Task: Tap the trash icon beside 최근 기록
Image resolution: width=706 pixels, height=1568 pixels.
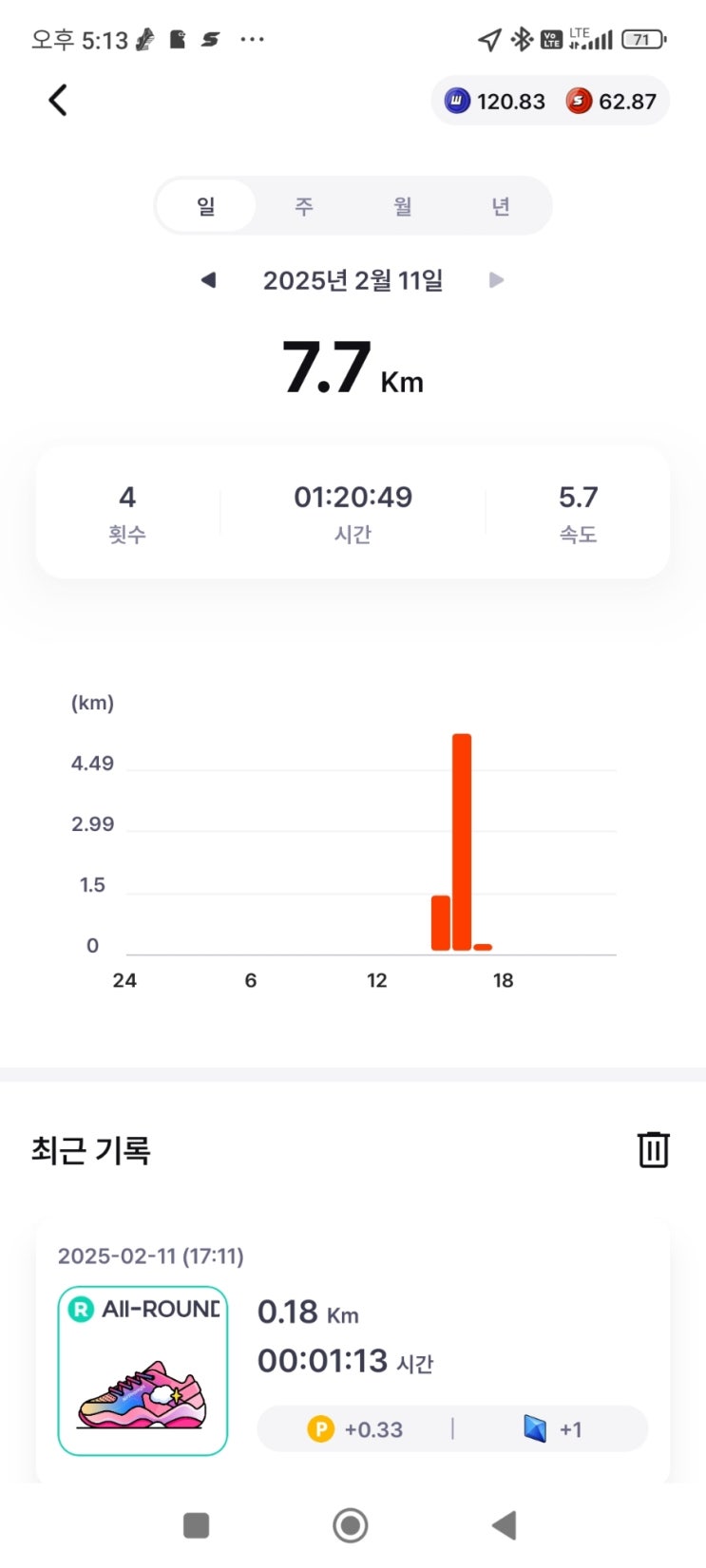Action: pos(653,1149)
